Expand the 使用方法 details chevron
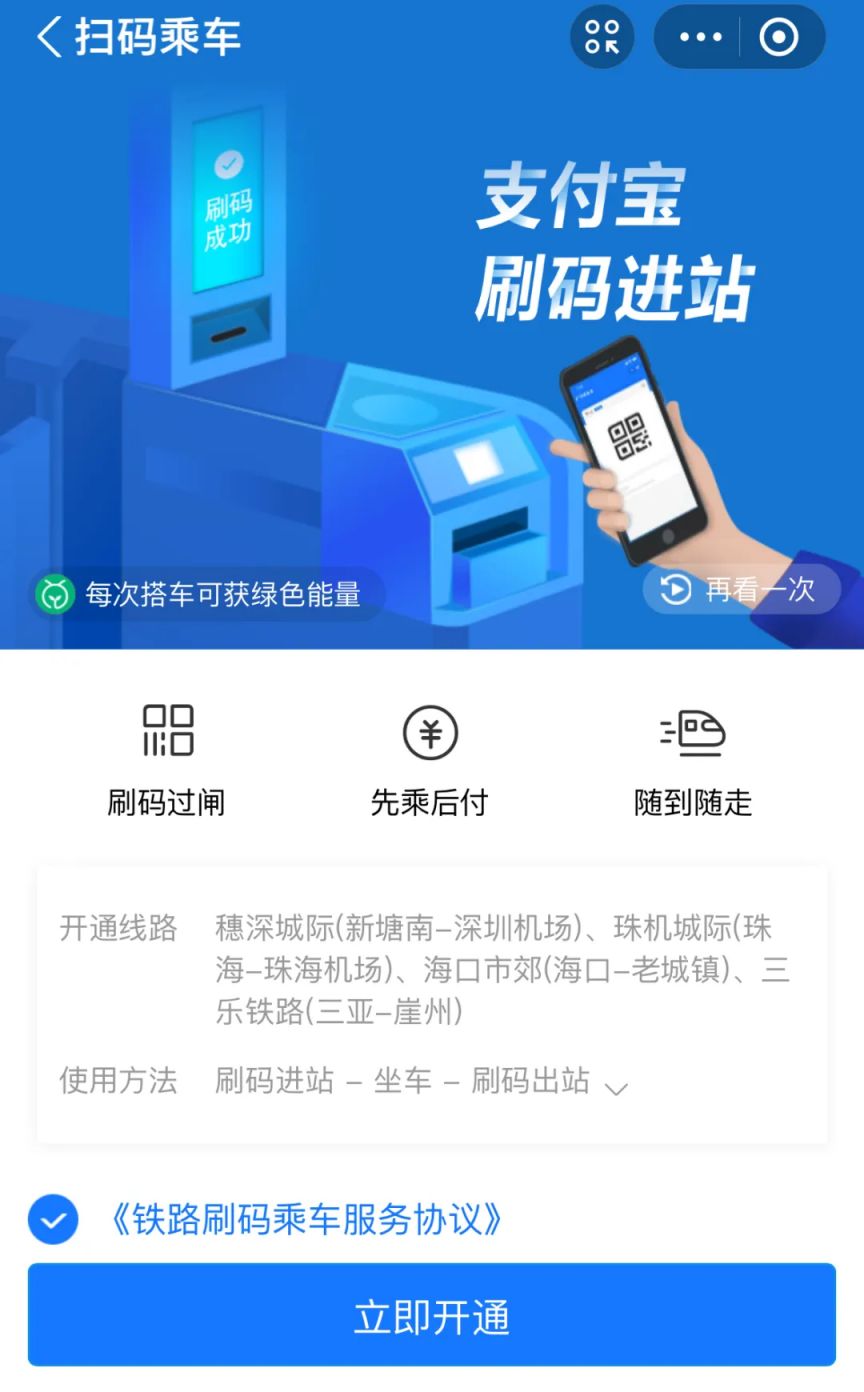The width and height of the screenshot is (864, 1392). pyautogui.click(x=617, y=1088)
